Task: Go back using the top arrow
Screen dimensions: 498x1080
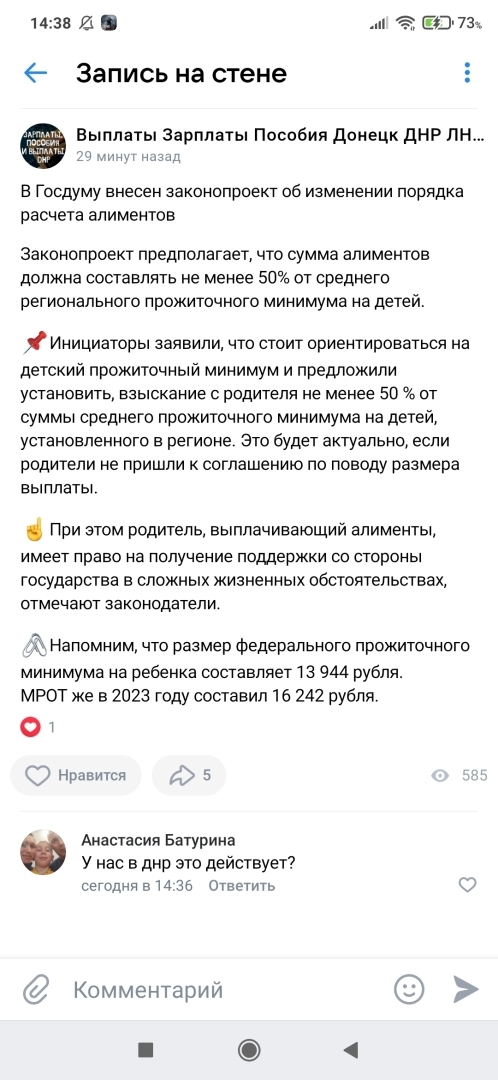Action: click(x=35, y=73)
